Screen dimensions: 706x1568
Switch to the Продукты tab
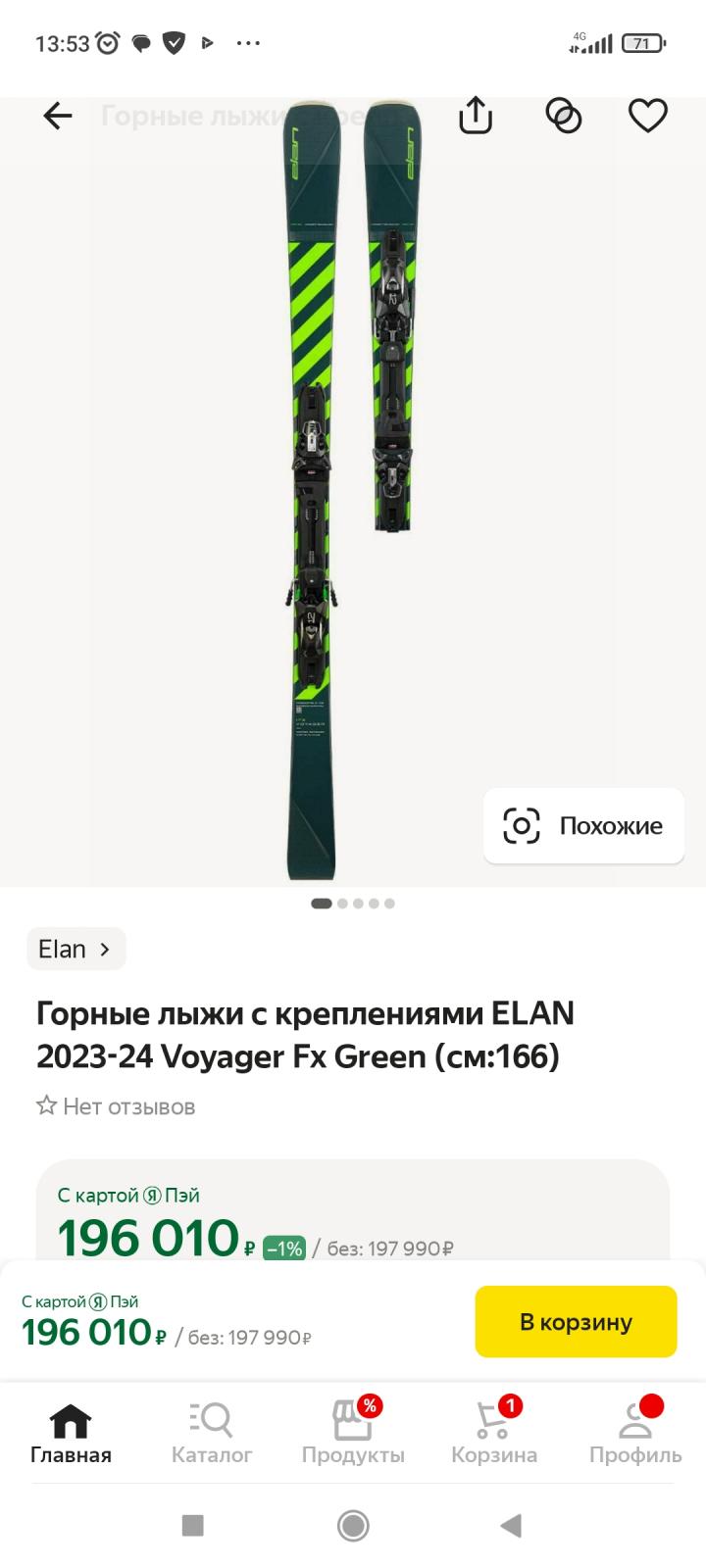point(353,1434)
